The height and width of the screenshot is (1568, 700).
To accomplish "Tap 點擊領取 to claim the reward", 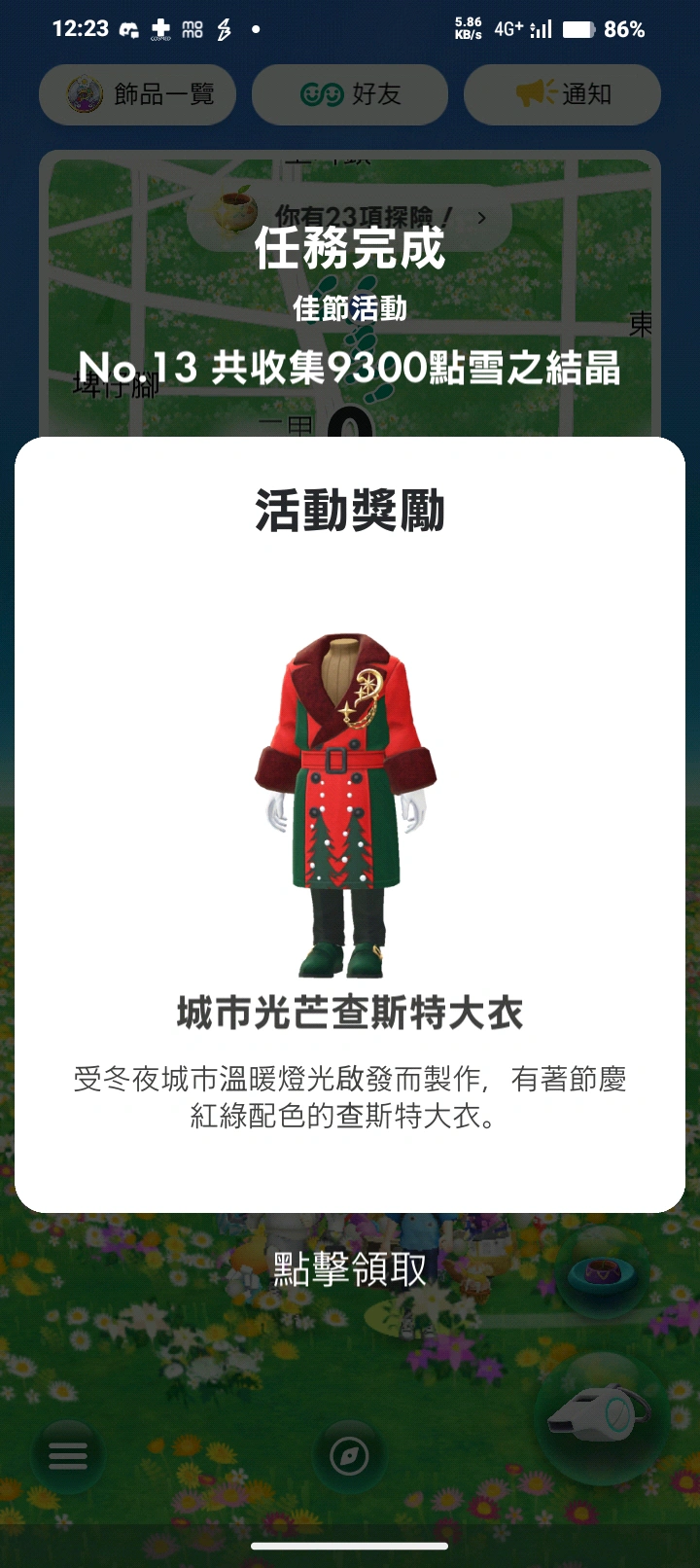I will [x=350, y=1268].
